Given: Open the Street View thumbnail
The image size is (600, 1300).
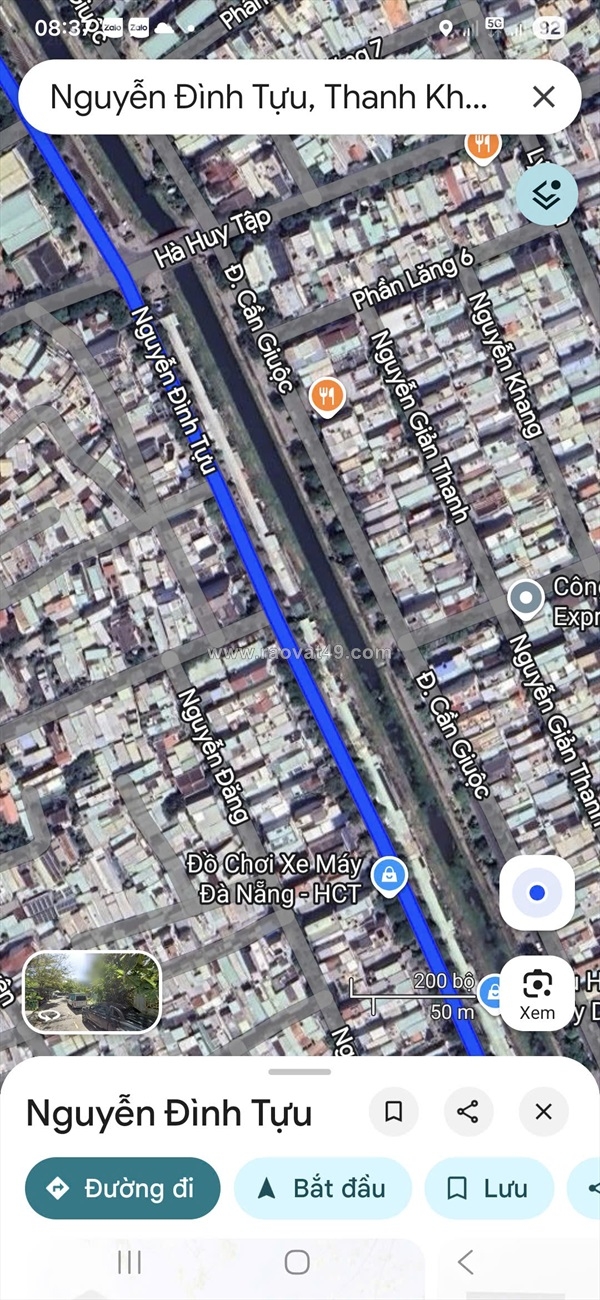Looking at the screenshot, I should (x=92, y=991).
